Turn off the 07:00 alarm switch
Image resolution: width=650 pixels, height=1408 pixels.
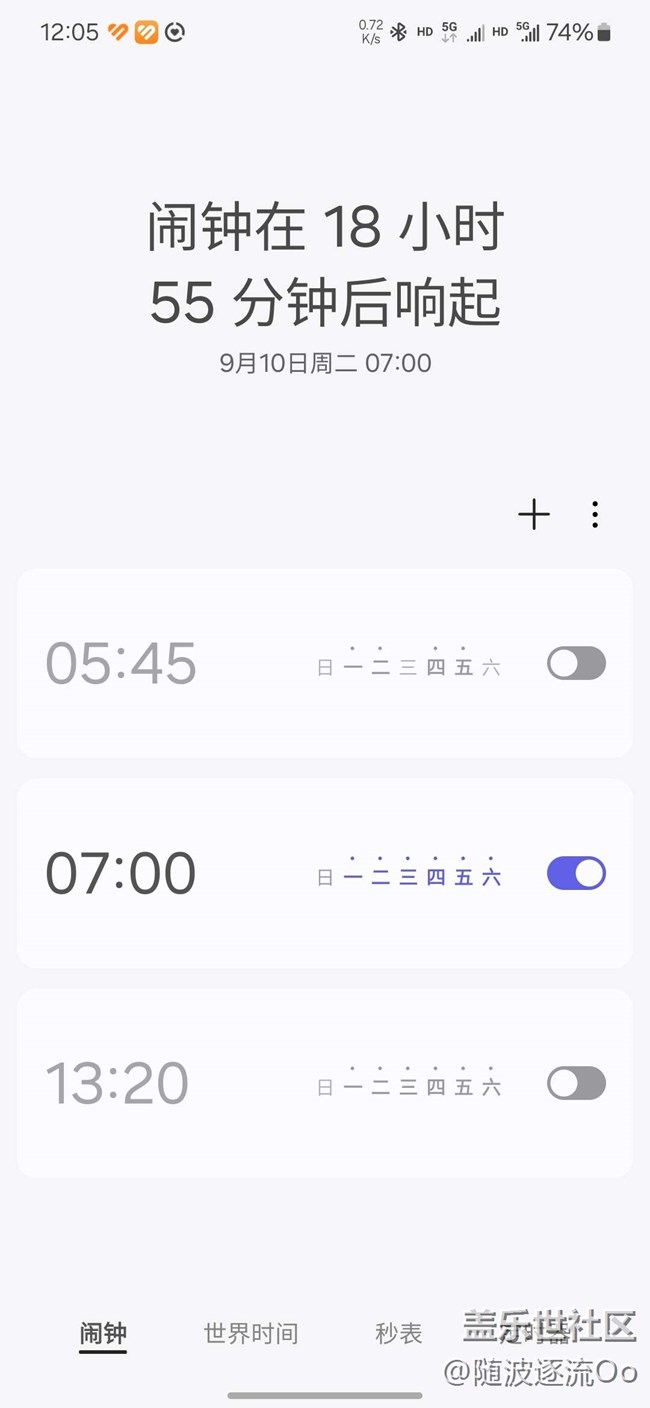click(x=576, y=873)
